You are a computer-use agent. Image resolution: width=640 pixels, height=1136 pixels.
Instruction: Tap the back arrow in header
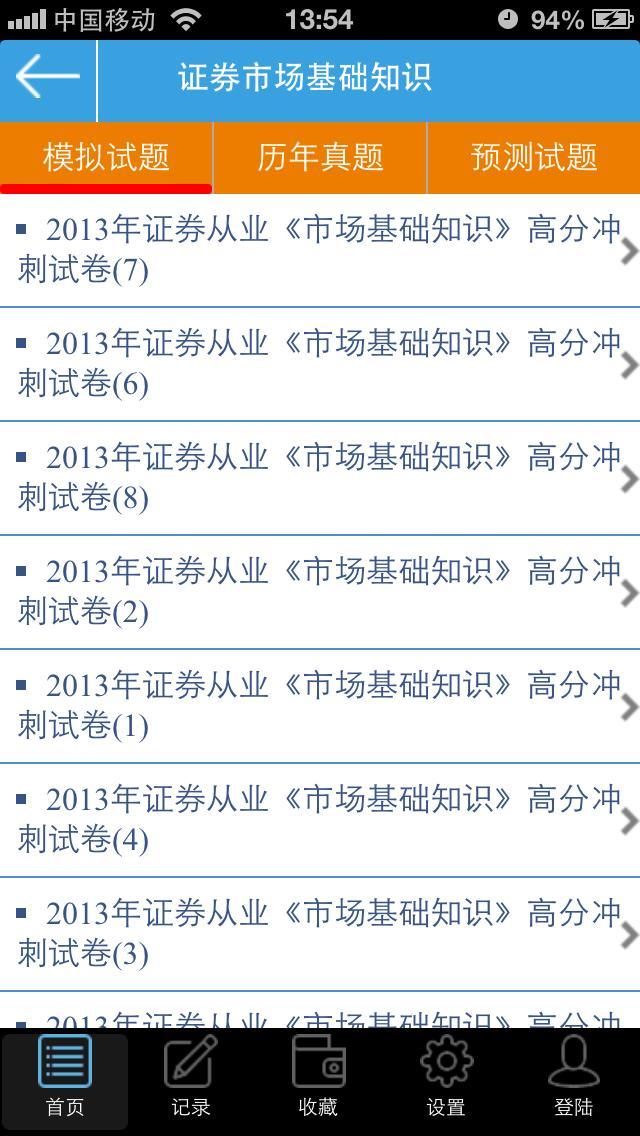pos(47,78)
